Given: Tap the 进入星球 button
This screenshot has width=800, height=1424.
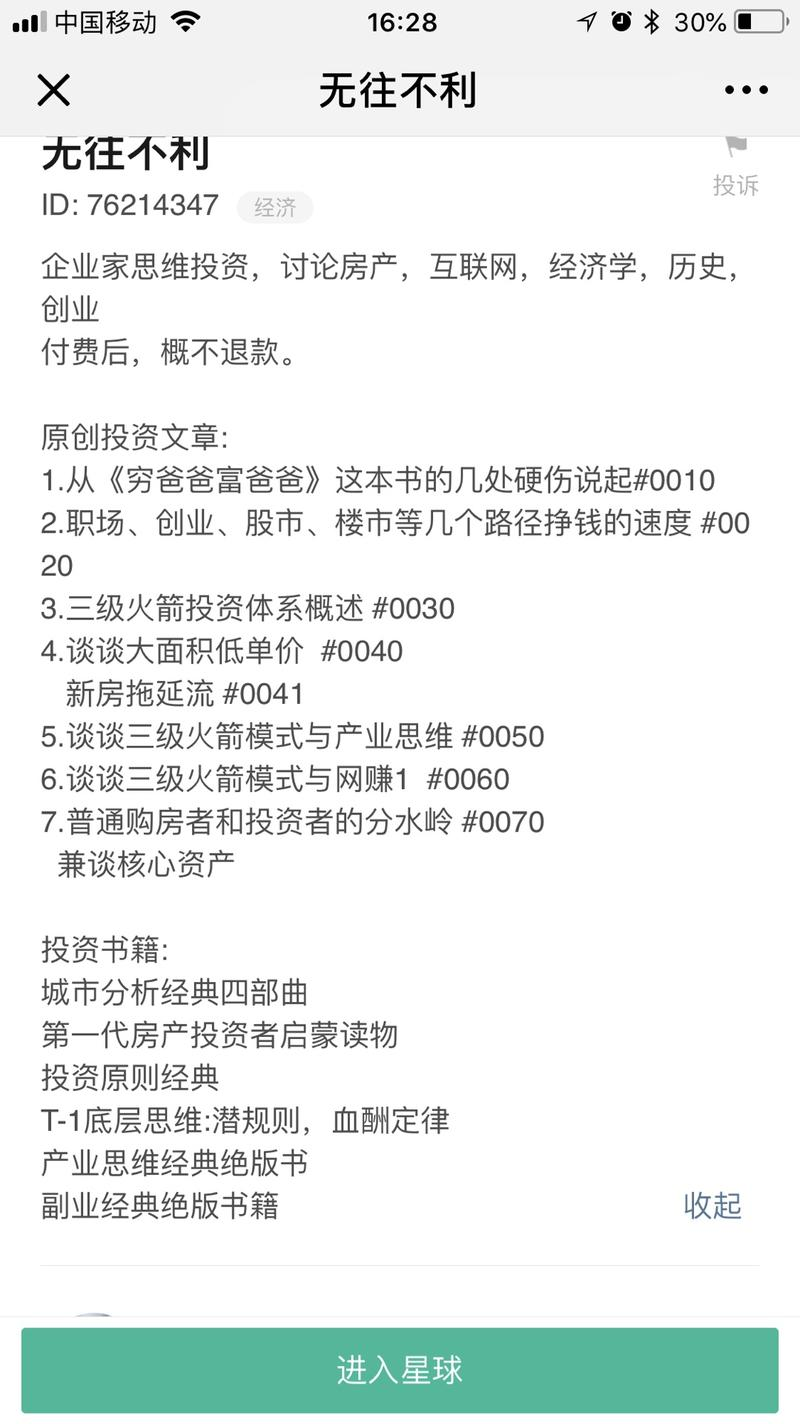Looking at the screenshot, I should tap(400, 1370).
